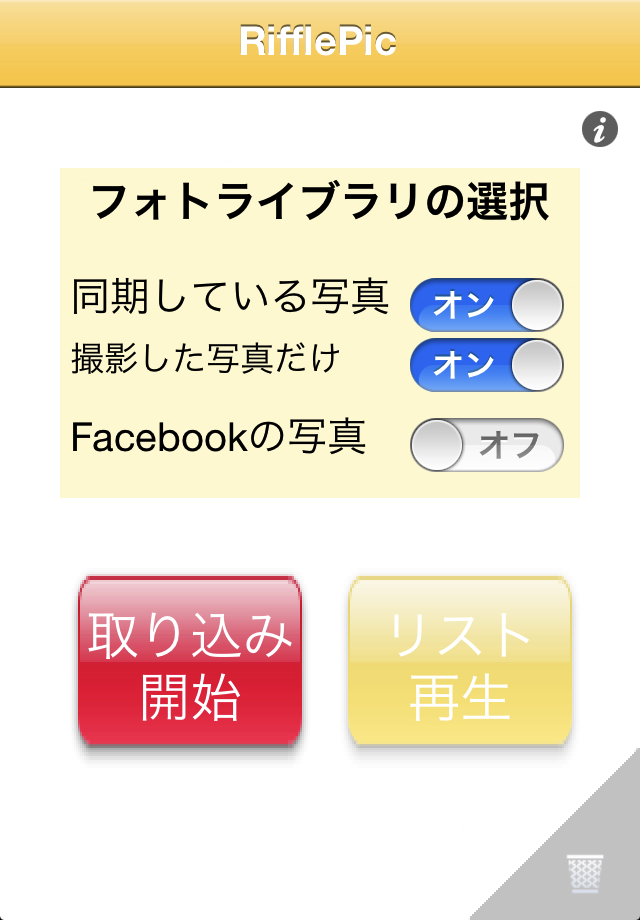Viewport: 640px width, 920px height.
Task: Open the info icon
Action: pos(599,130)
